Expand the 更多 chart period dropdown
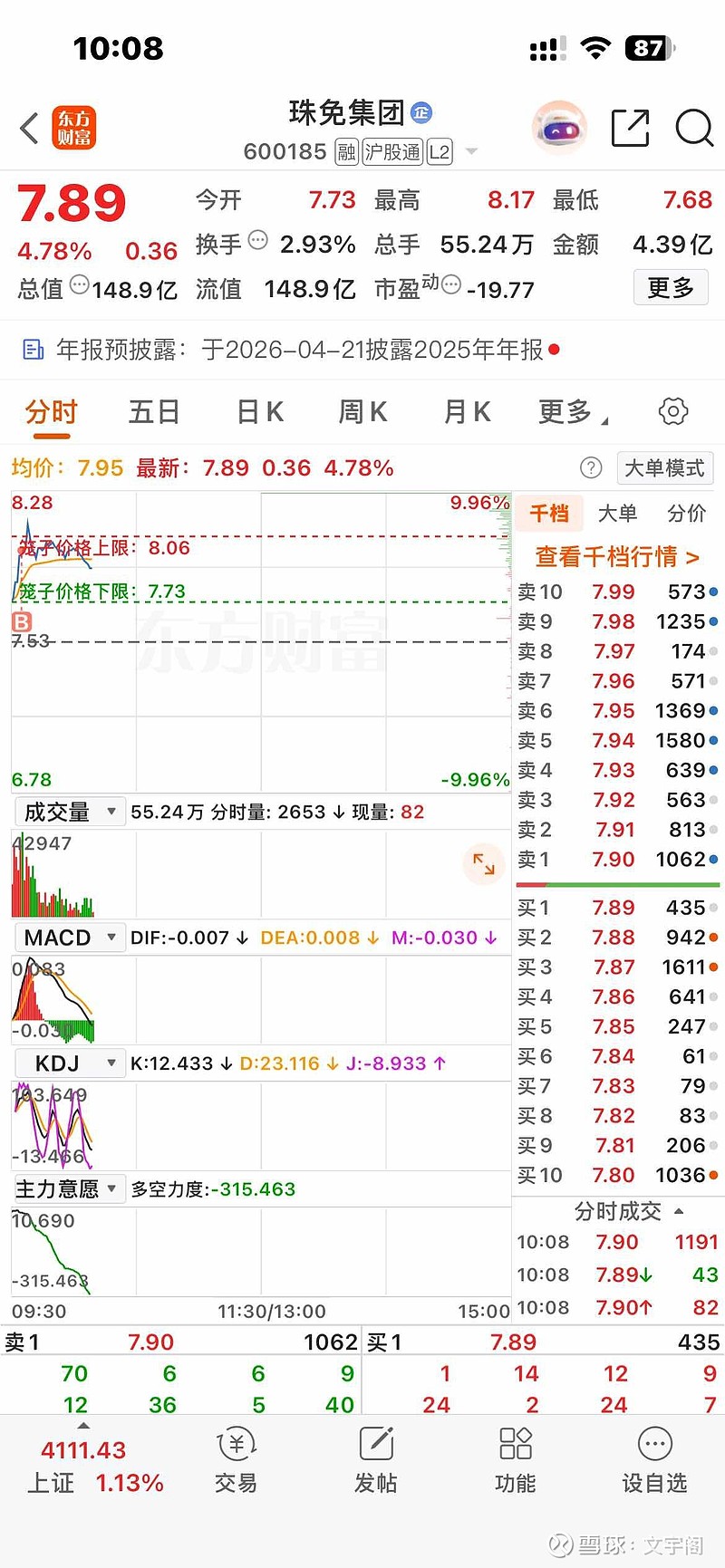The height and width of the screenshot is (1568, 725). click(572, 413)
